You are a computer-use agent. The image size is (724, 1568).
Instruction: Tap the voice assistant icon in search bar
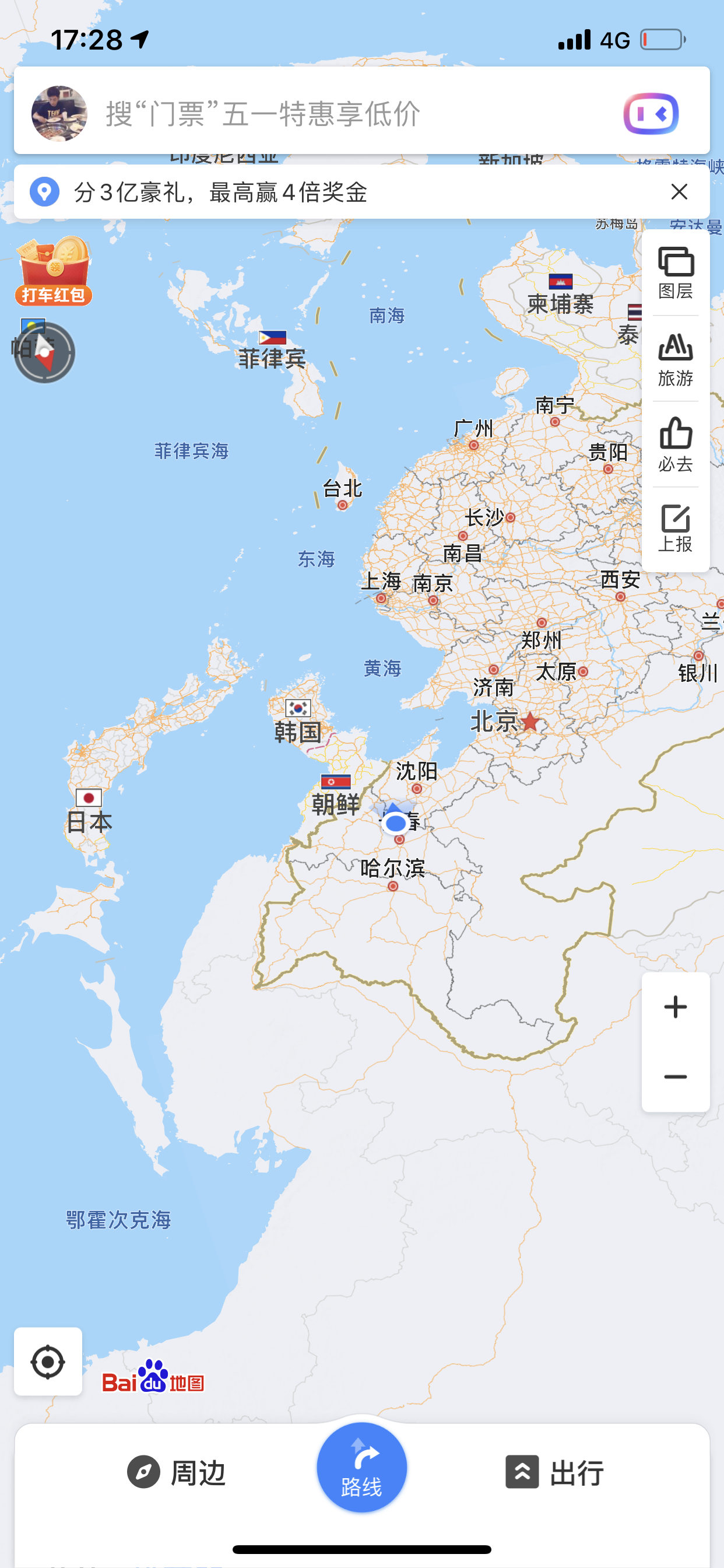click(651, 113)
